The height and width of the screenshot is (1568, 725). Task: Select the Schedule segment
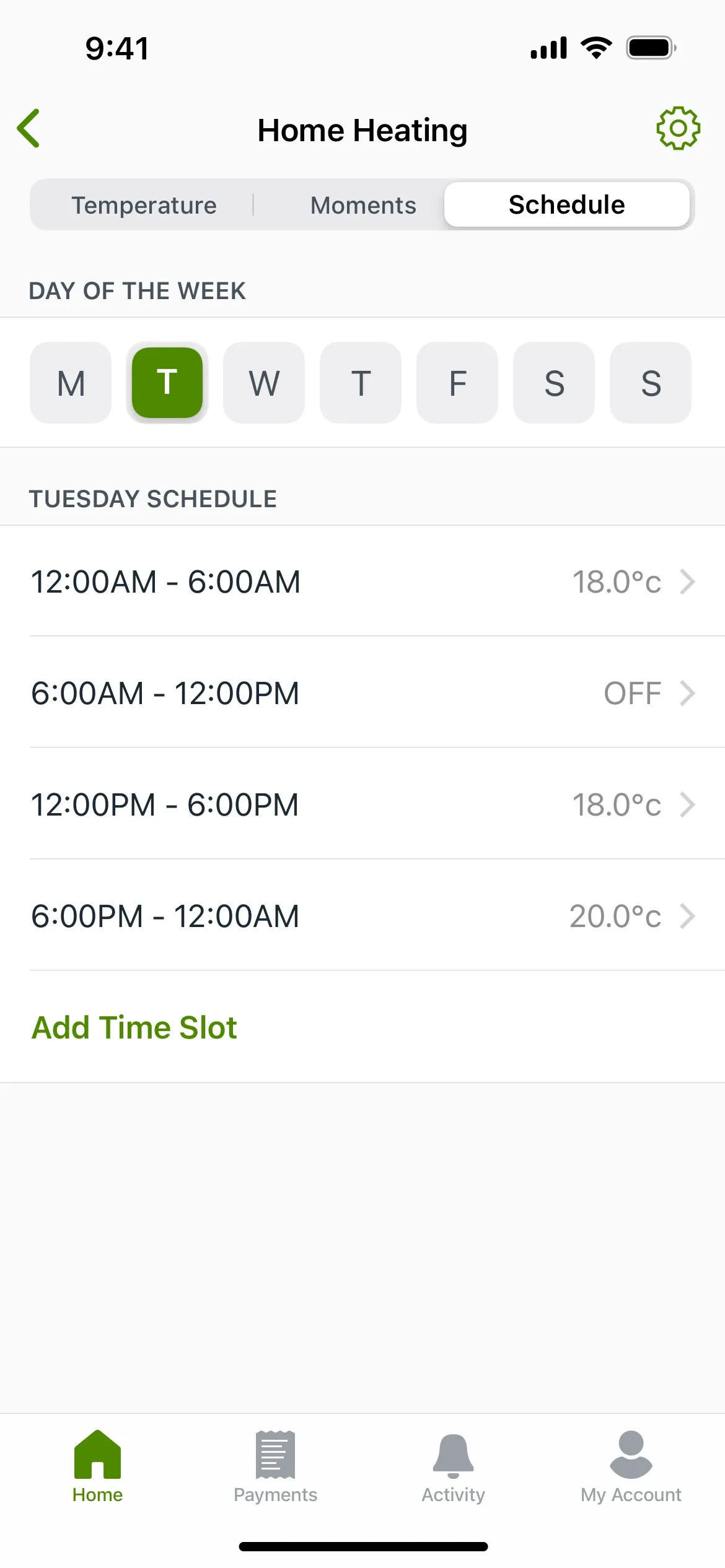pos(566,205)
